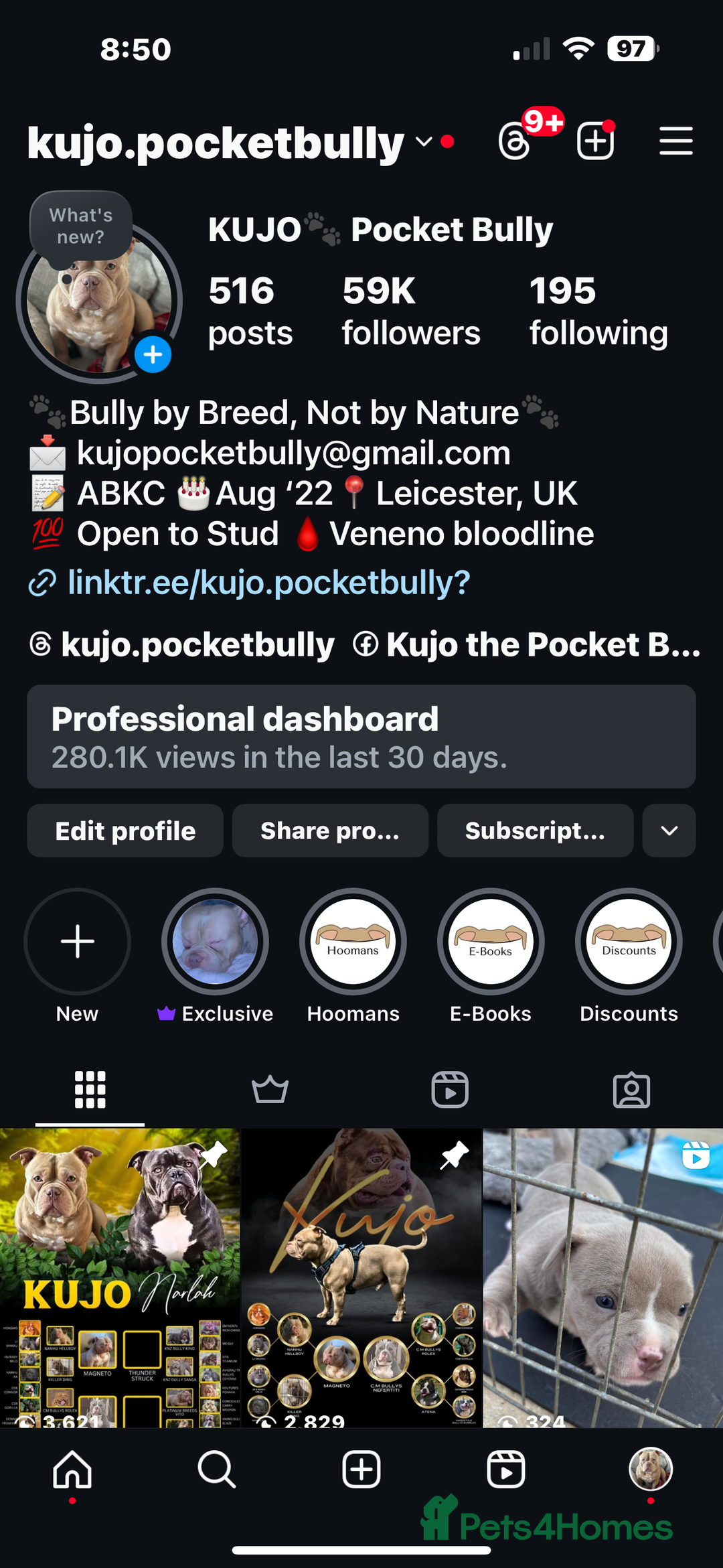This screenshot has height=1568, width=723.
Task: Open the Discounts highlight
Action: tap(629, 941)
